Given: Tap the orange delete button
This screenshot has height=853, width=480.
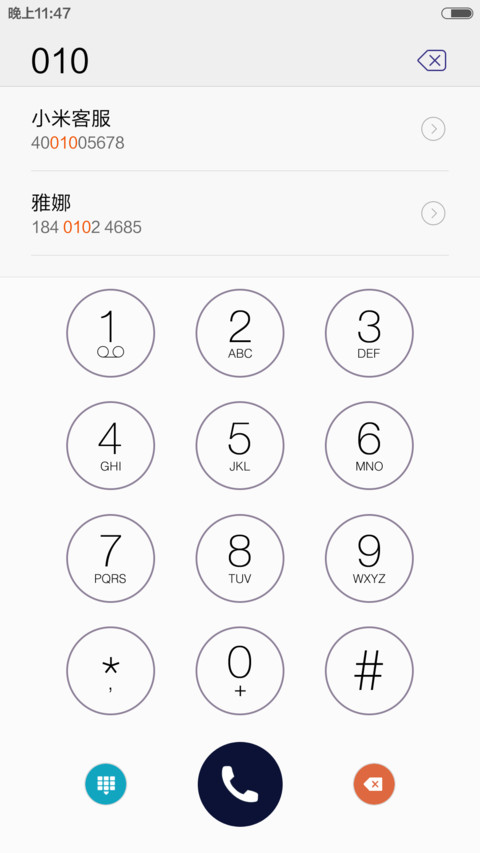Looking at the screenshot, I should [x=374, y=784].
